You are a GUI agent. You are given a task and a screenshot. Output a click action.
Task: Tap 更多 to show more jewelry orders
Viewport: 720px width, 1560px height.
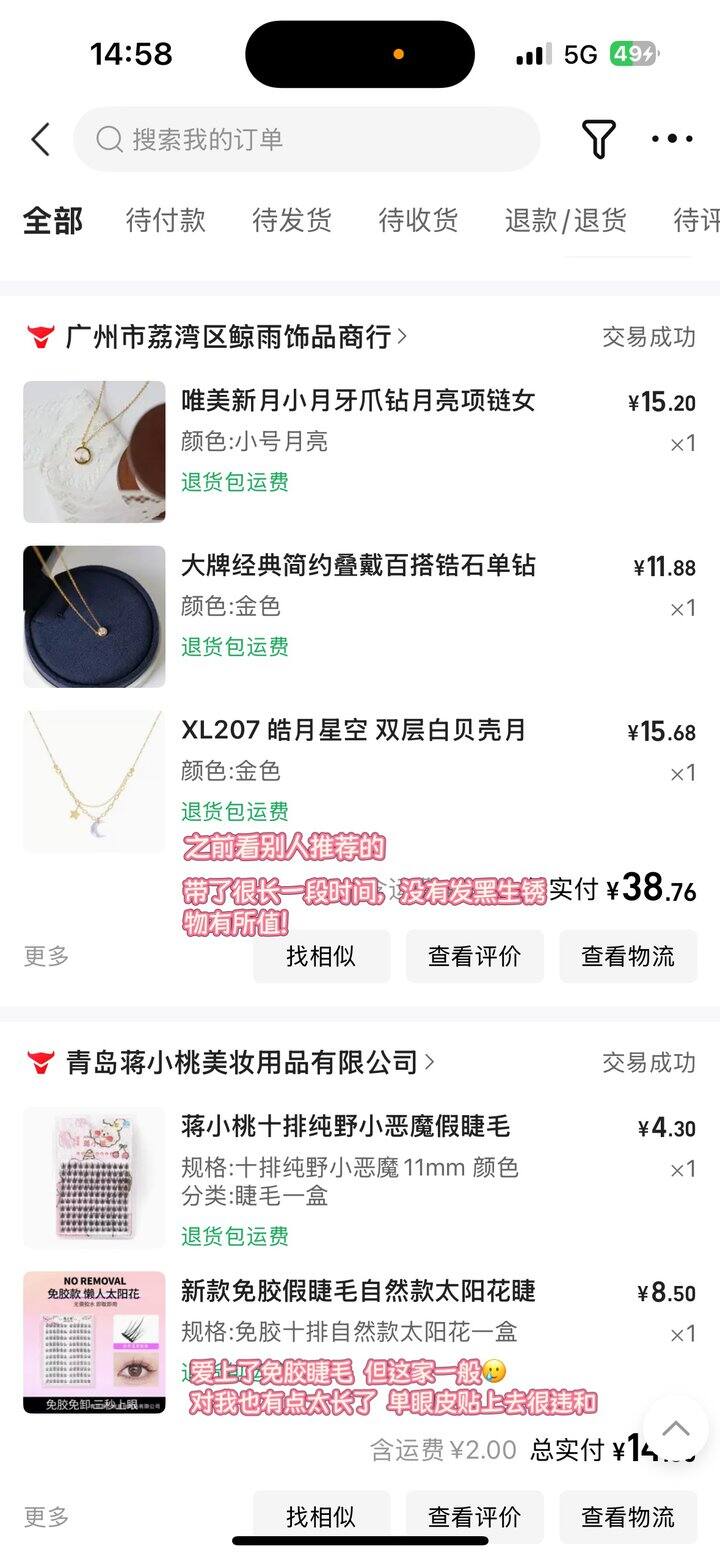pyautogui.click(x=44, y=956)
